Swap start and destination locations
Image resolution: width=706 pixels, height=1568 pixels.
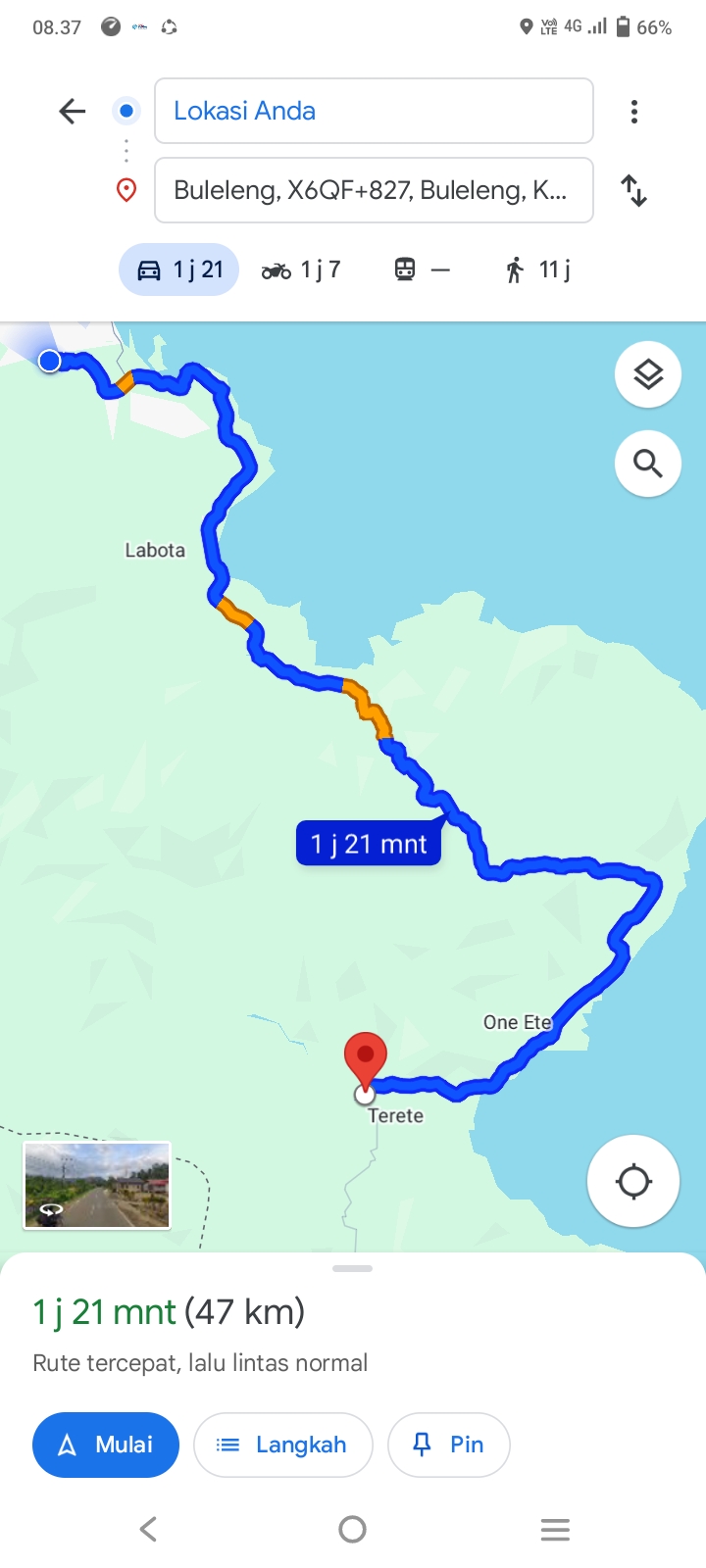[x=634, y=190]
